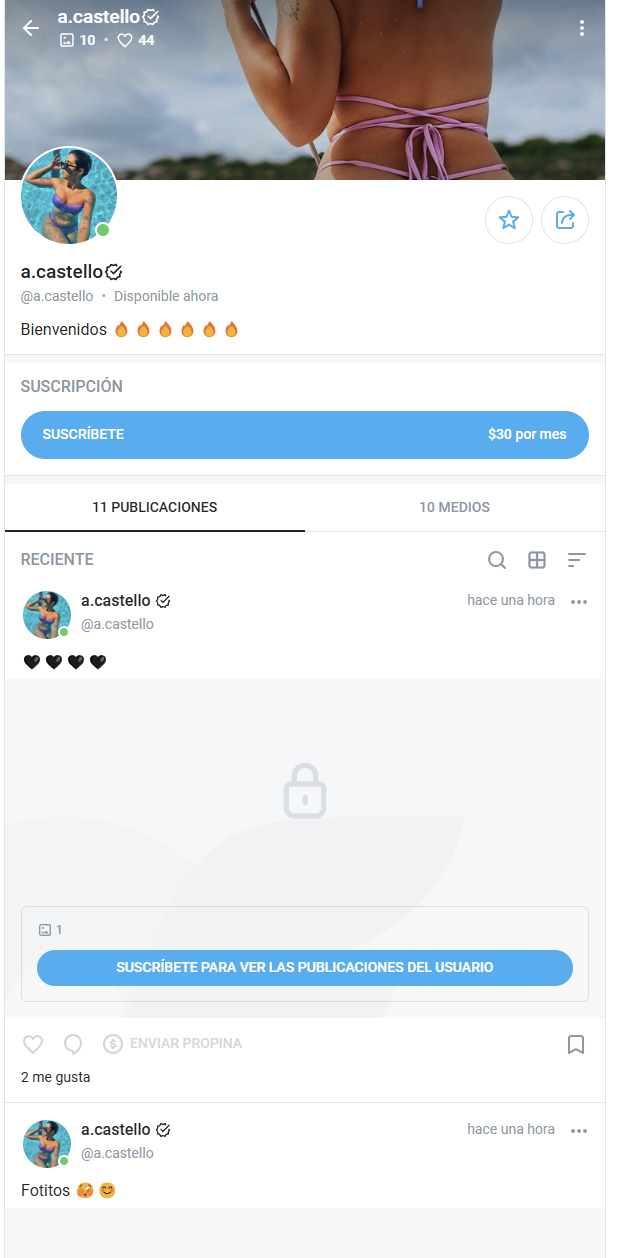Open options for the Fotitos post

click(x=578, y=1131)
